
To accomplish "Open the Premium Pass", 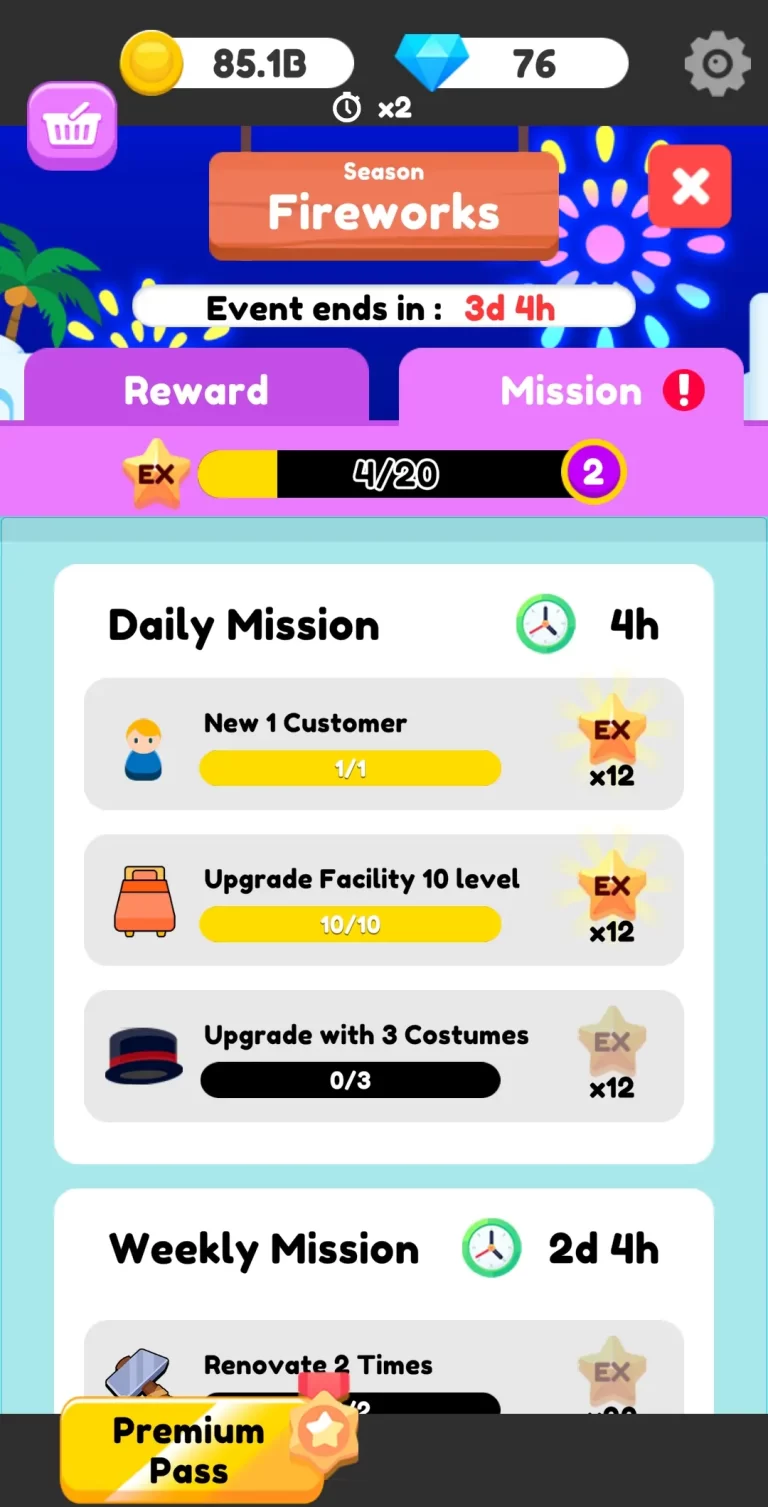I will pos(189,1450).
